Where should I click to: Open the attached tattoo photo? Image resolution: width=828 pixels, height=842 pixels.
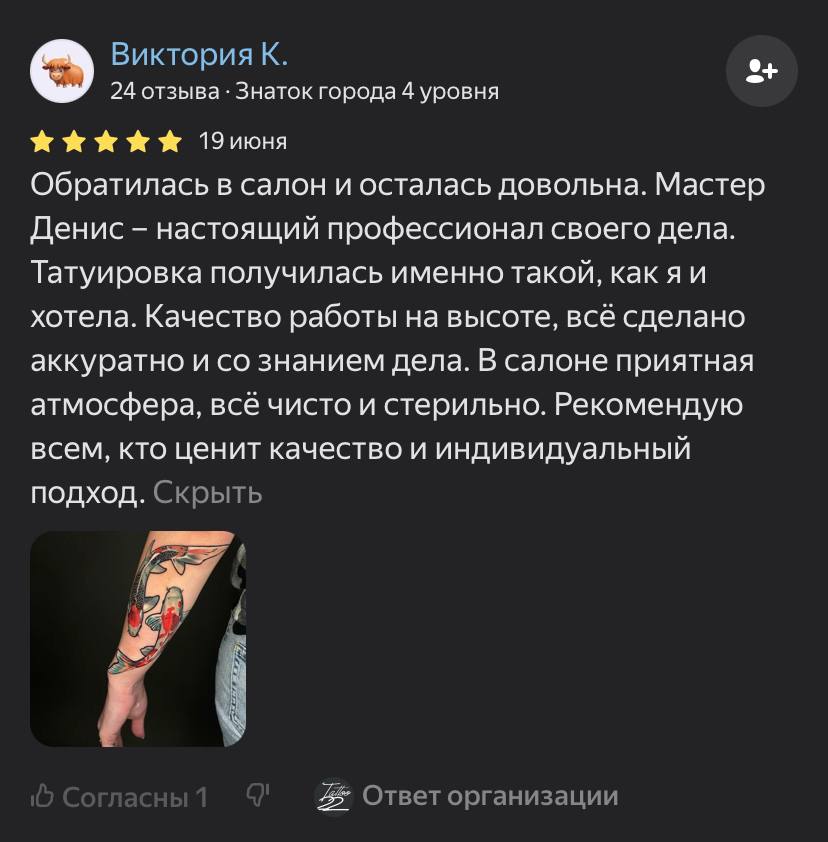(x=138, y=638)
